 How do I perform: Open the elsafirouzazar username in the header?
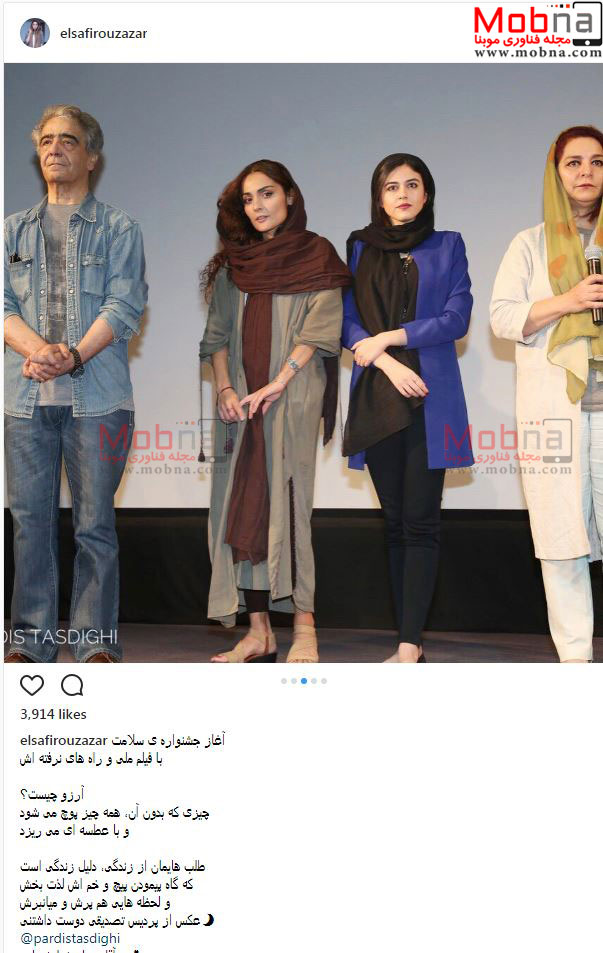click(x=105, y=33)
